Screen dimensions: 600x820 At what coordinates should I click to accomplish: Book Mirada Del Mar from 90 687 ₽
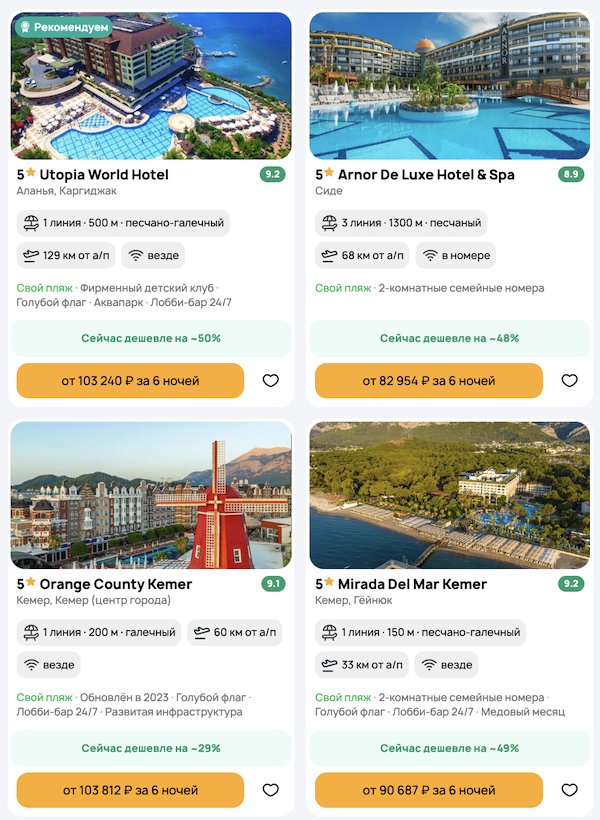click(x=428, y=790)
